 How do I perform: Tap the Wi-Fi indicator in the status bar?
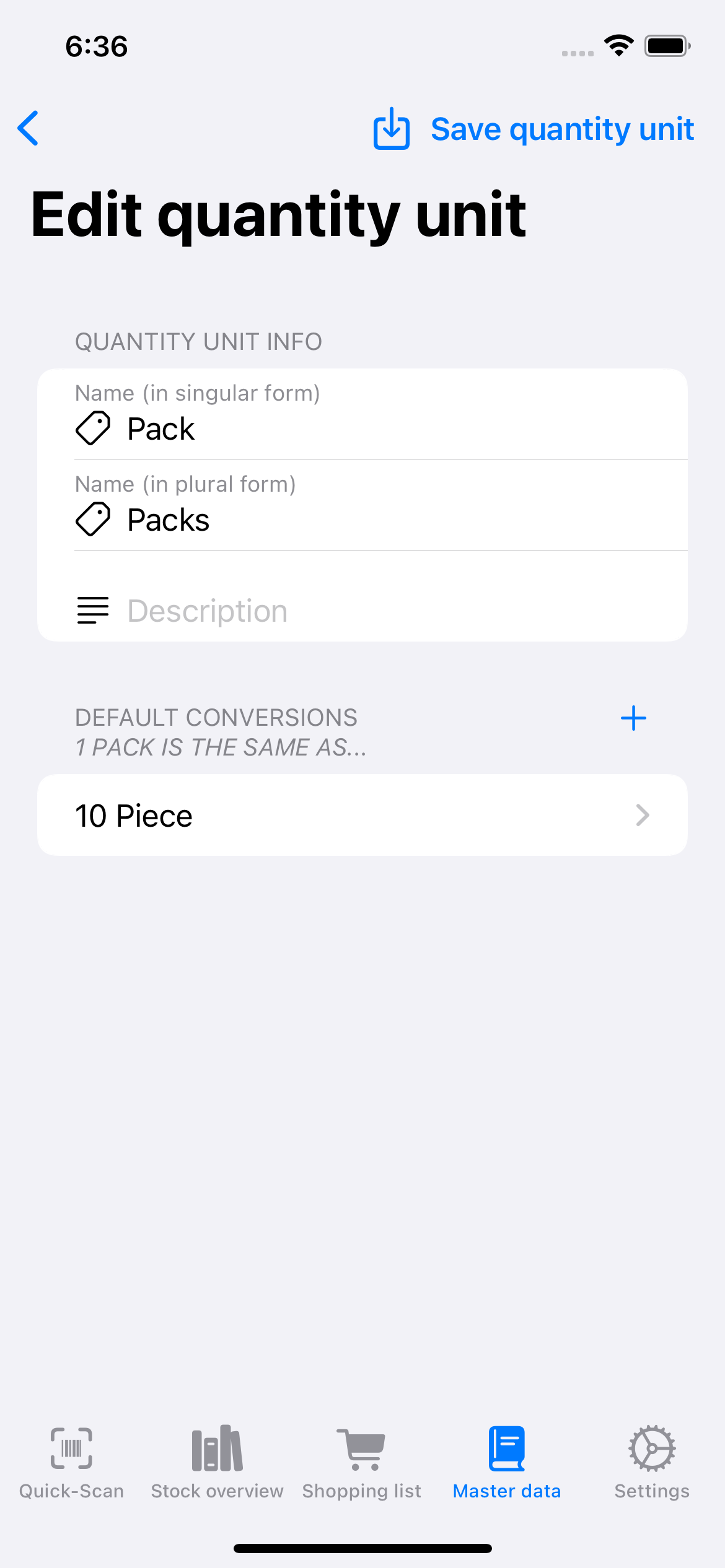618,45
